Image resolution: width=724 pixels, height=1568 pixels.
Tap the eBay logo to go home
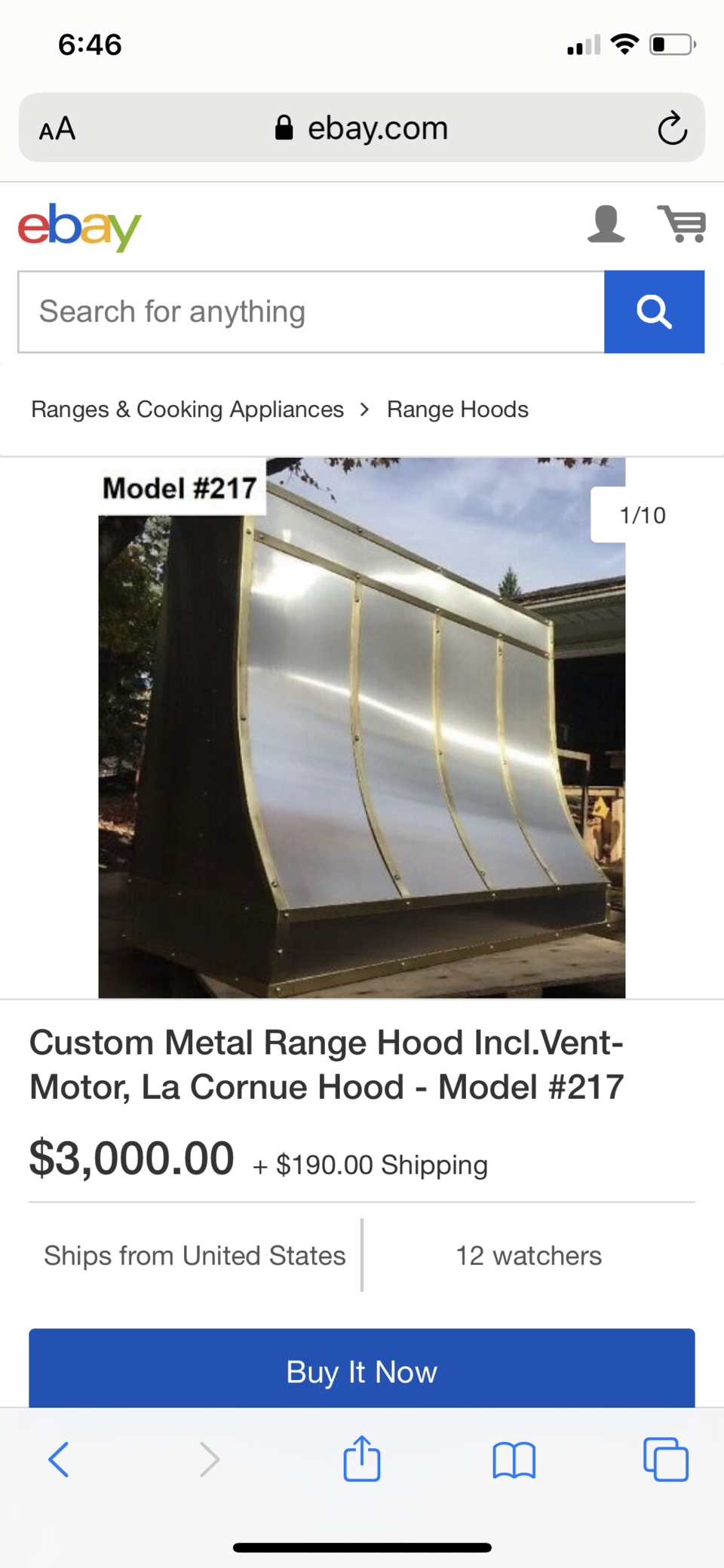pyautogui.click(x=79, y=226)
